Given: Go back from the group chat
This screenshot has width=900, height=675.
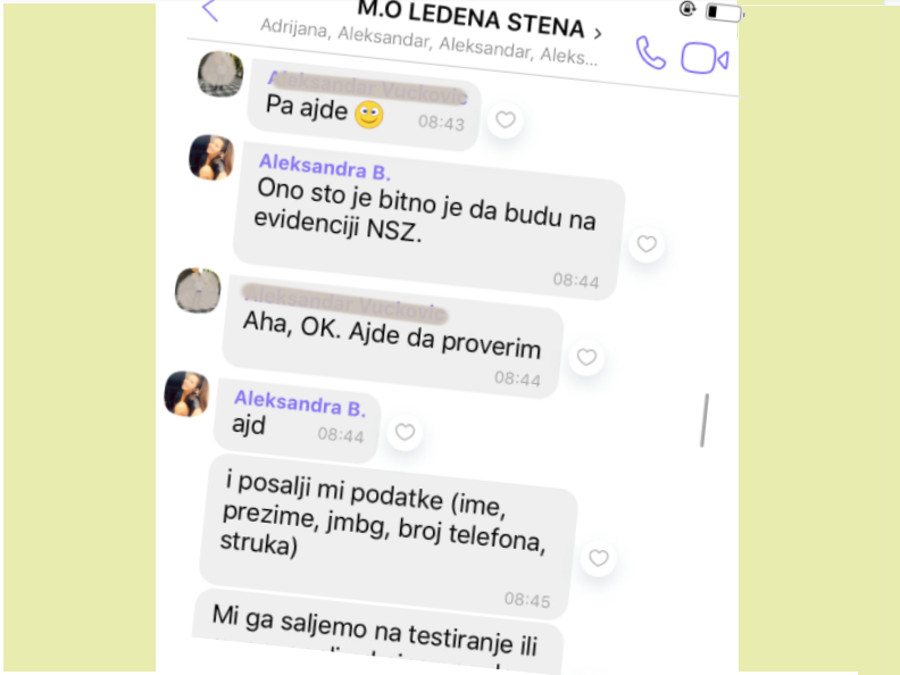Looking at the screenshot, I should click(x=210, y=10).
